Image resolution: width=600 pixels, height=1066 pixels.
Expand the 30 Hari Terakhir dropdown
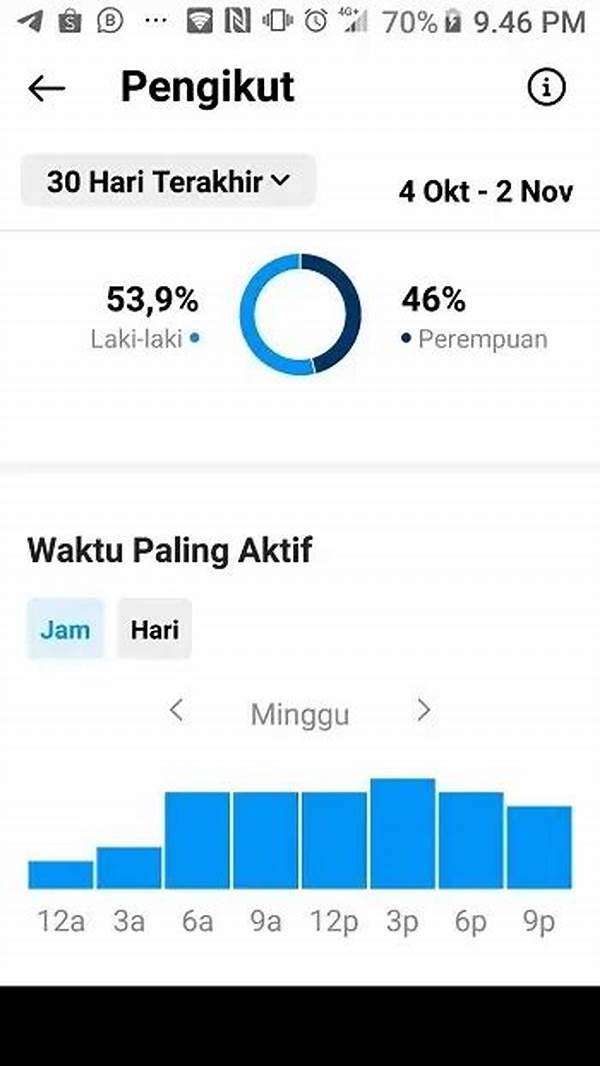[168, 182]
